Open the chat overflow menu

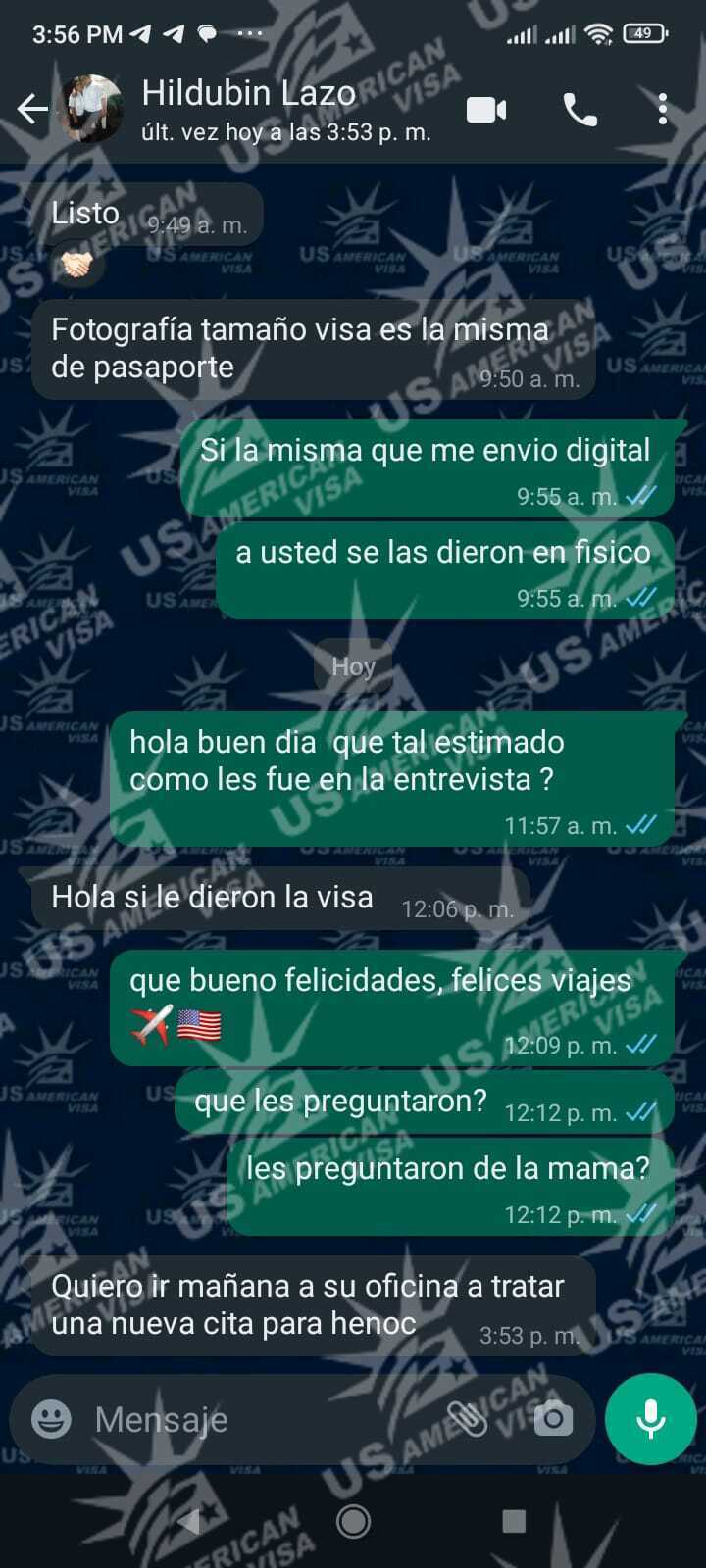(x=663, y=110)
